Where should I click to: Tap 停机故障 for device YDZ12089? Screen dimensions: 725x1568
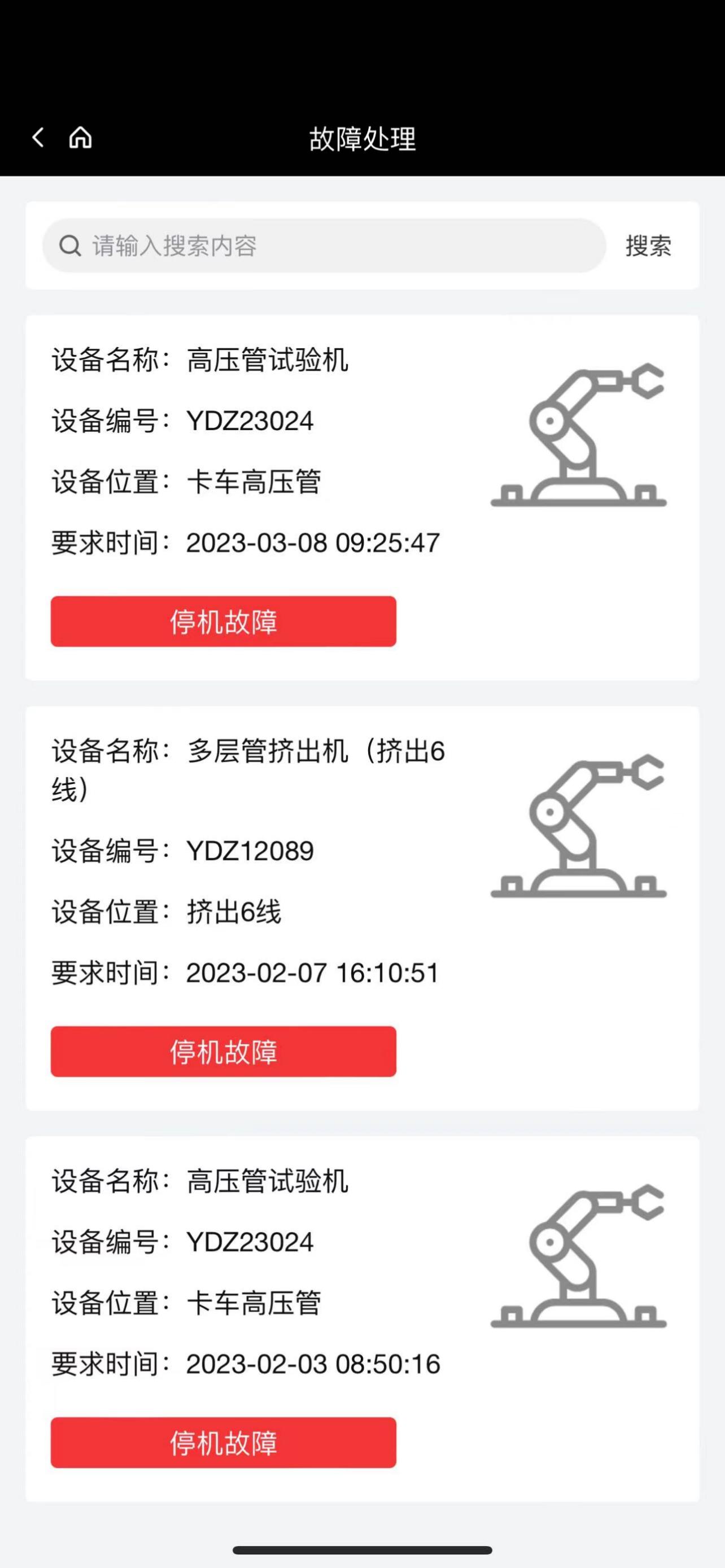[224, 1051]
